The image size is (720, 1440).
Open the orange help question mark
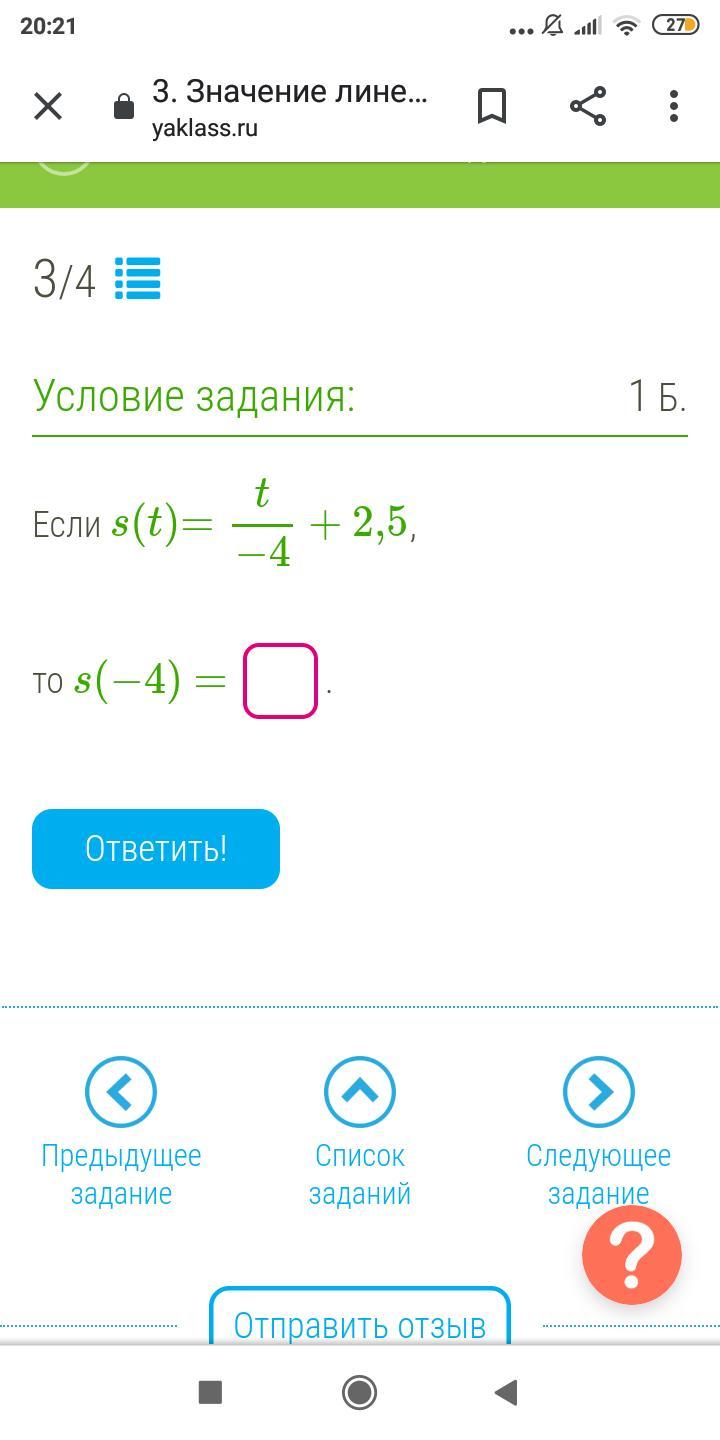(x=632, y=1255)
